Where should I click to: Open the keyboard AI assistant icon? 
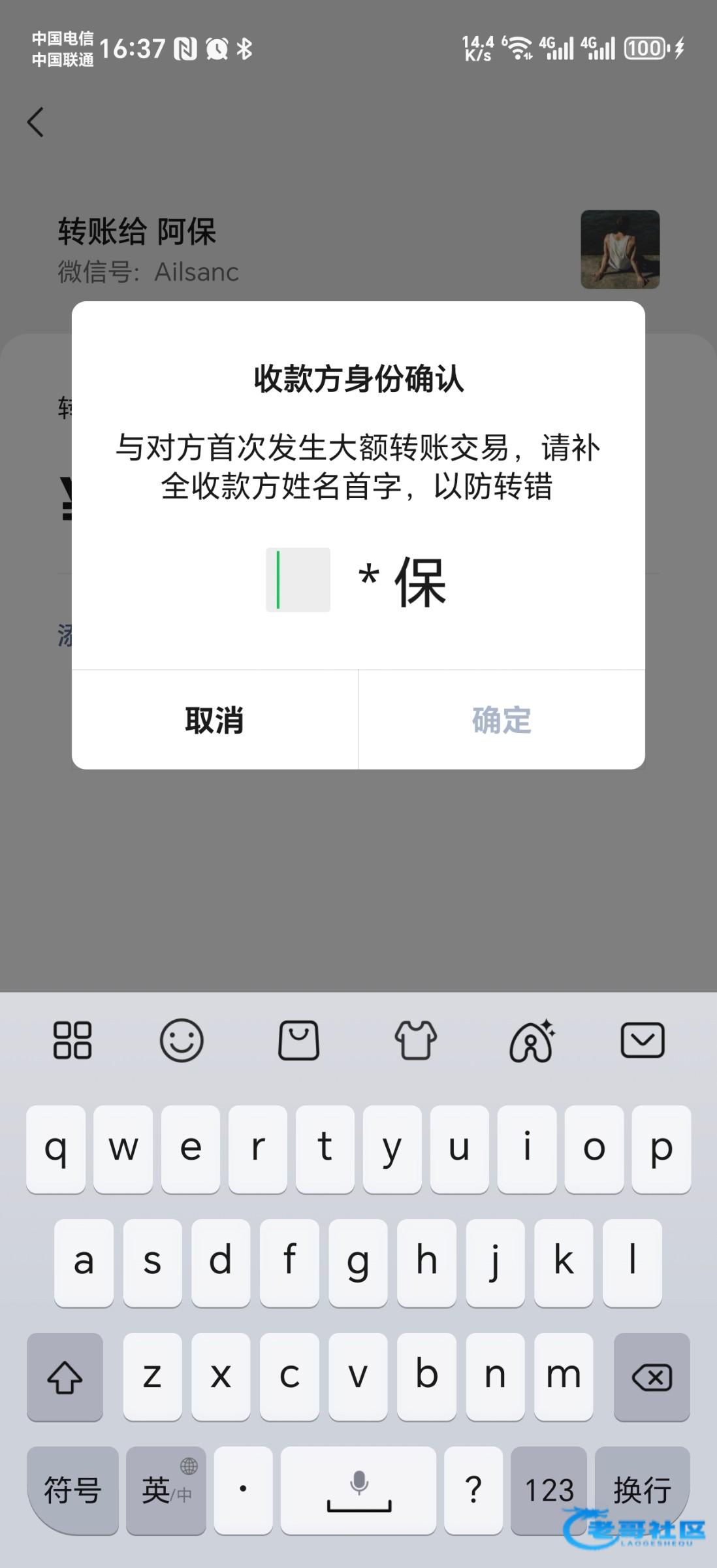click(x=531, y=1040)
